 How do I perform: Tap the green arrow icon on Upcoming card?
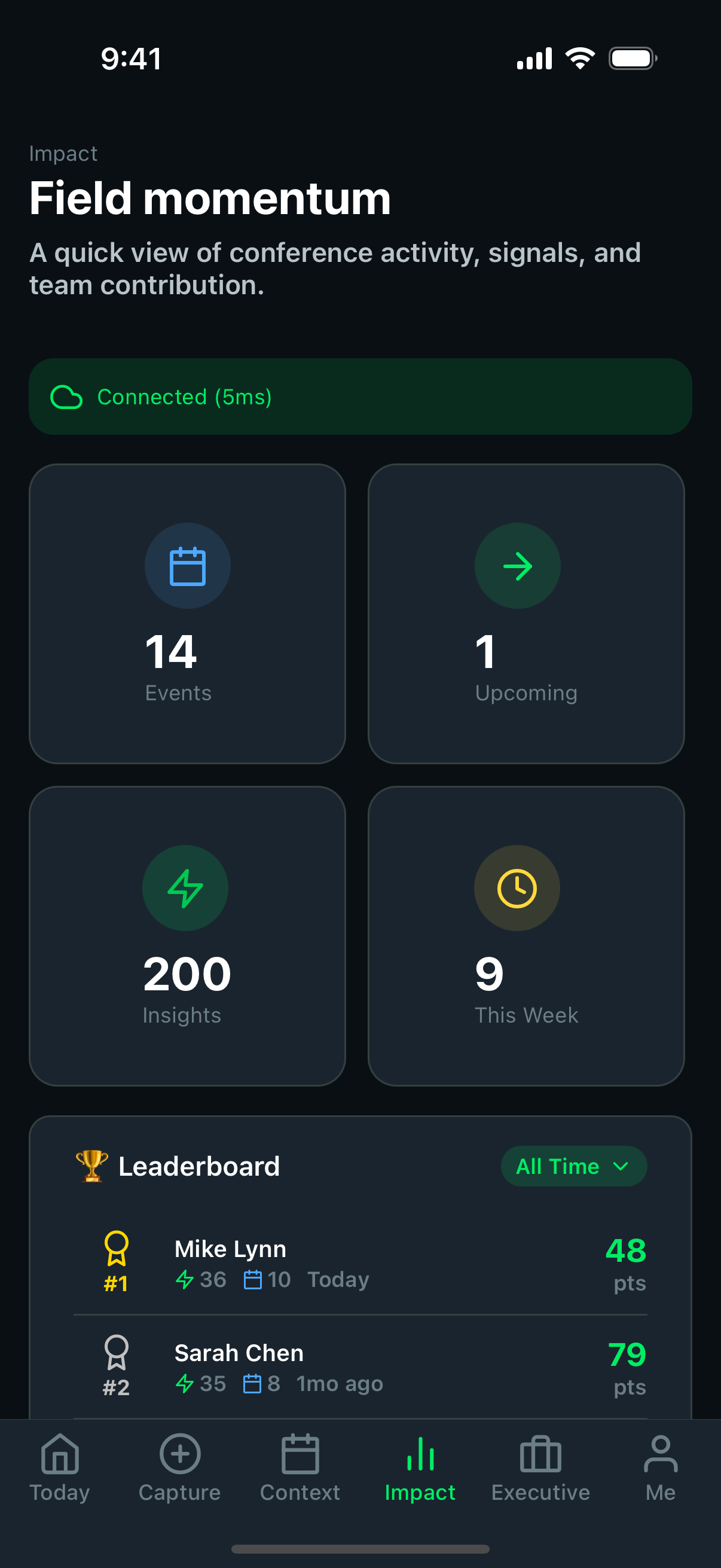tap(518, 566)
